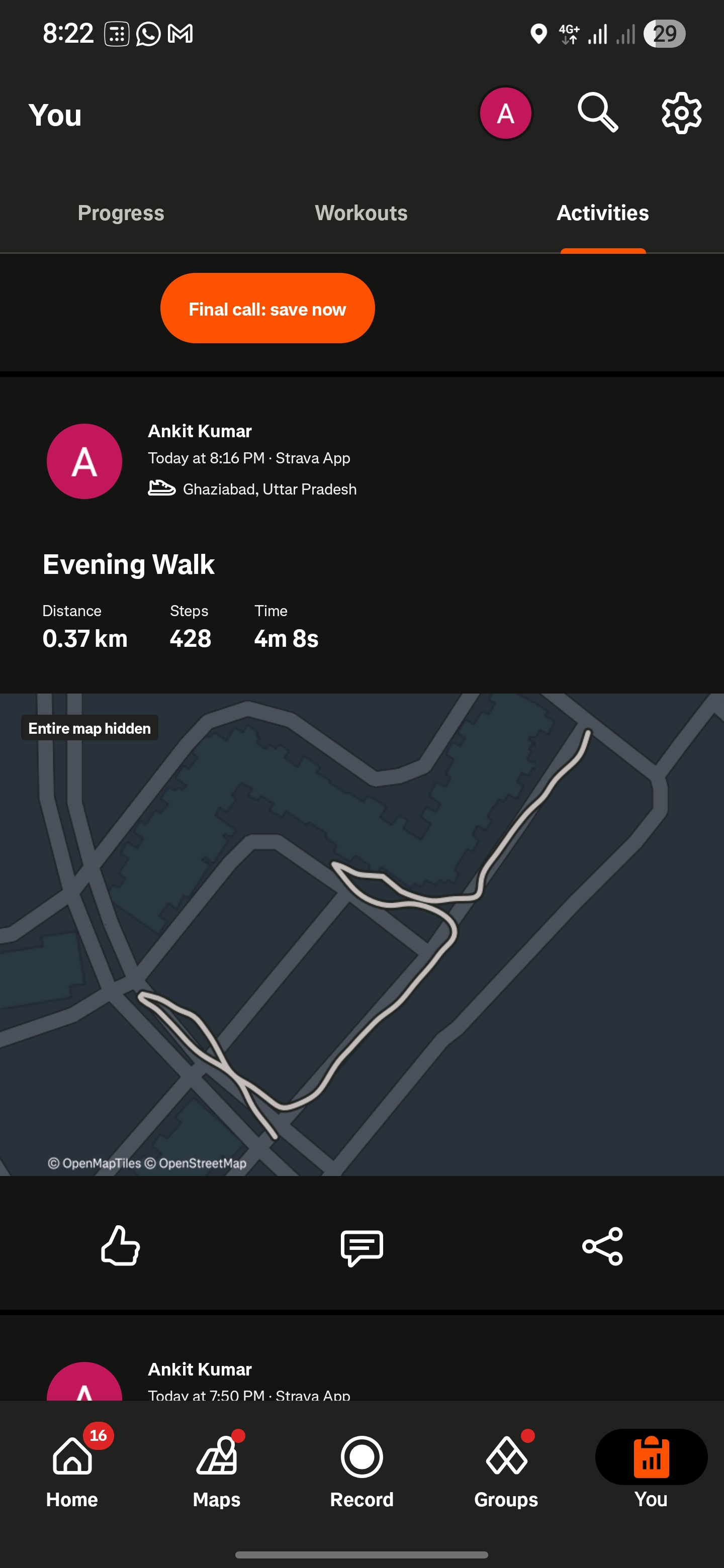Comment on the Evening Walk activity
Viewport: 724px width, 1568px height.
pyautogui.click(x=361, y=1246)
